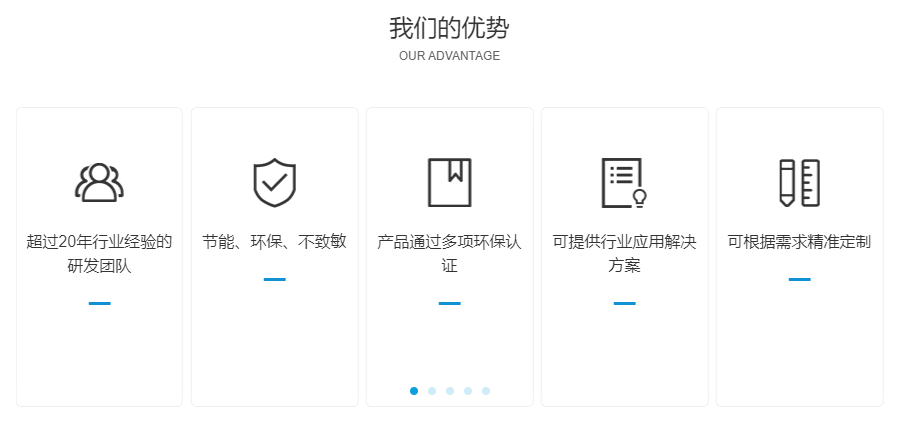899x427 pixels.
Task: Go to the third carousel page dot
Action: pyautogui.click(x=450, y=391)
